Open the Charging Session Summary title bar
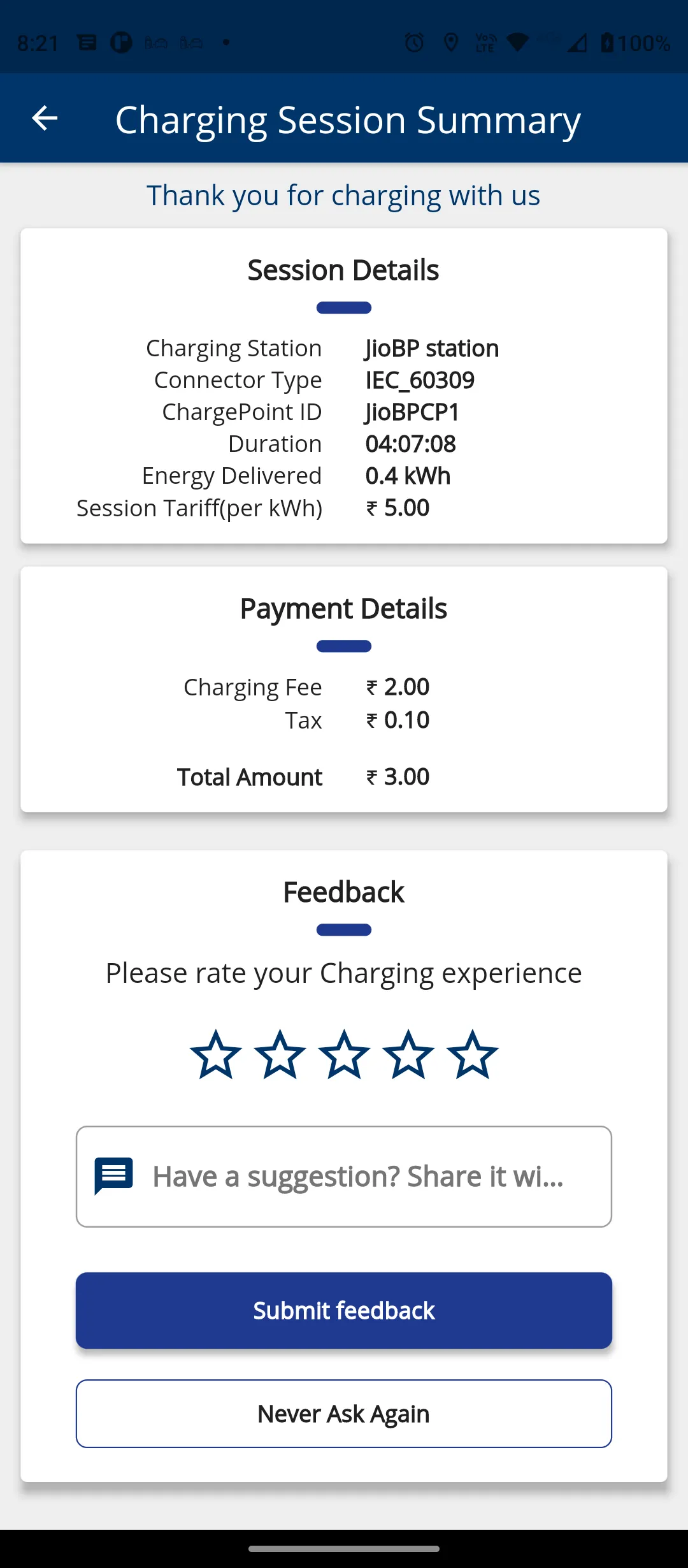This screenshot has width=688, height=1568. coord(347,119)
